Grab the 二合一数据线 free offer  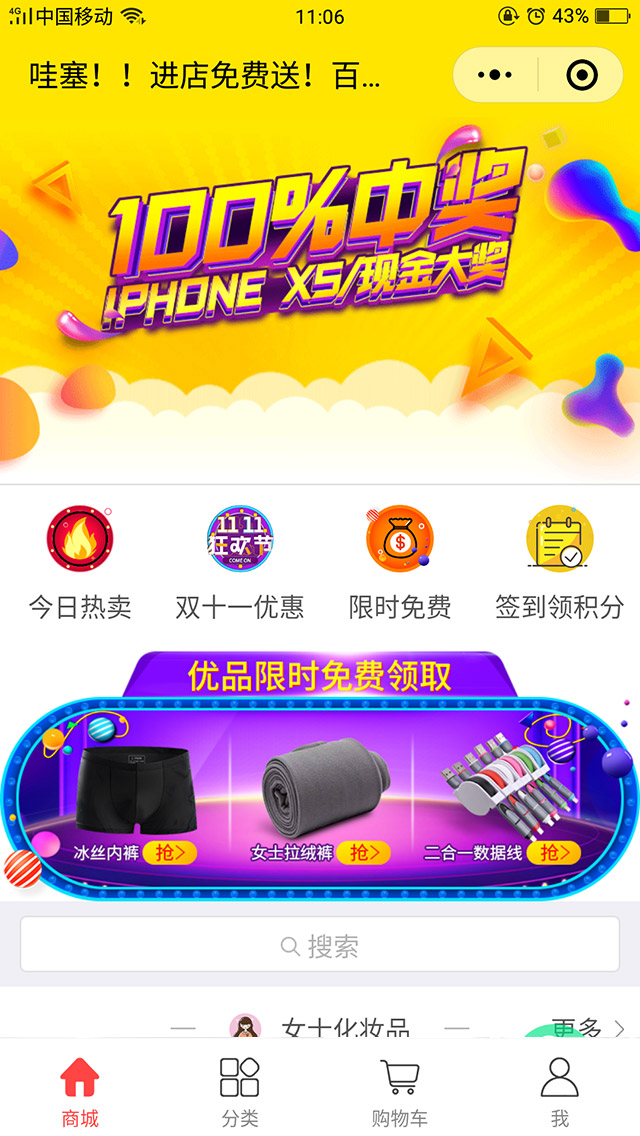point(554,853)
